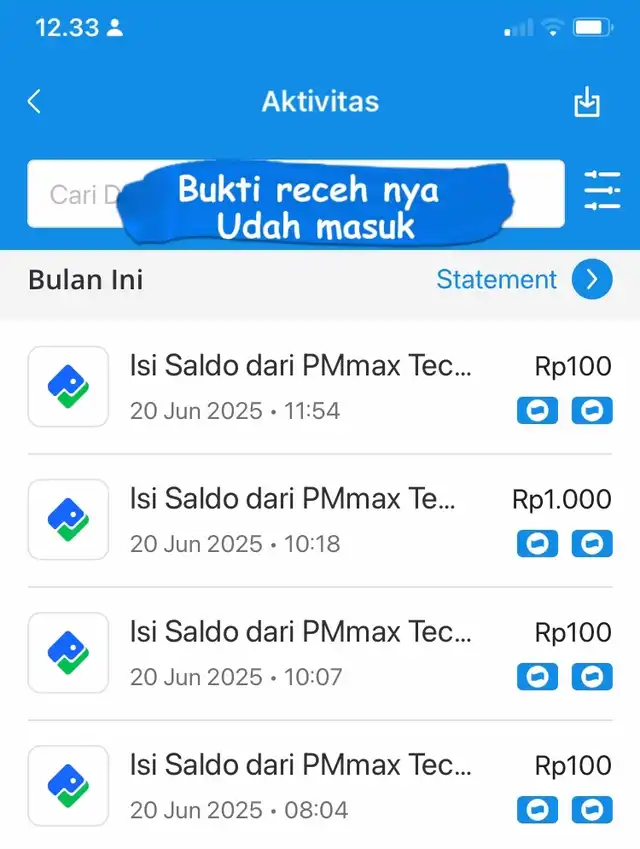Show details of the 08:04 transaction

(x=300, y=786)
